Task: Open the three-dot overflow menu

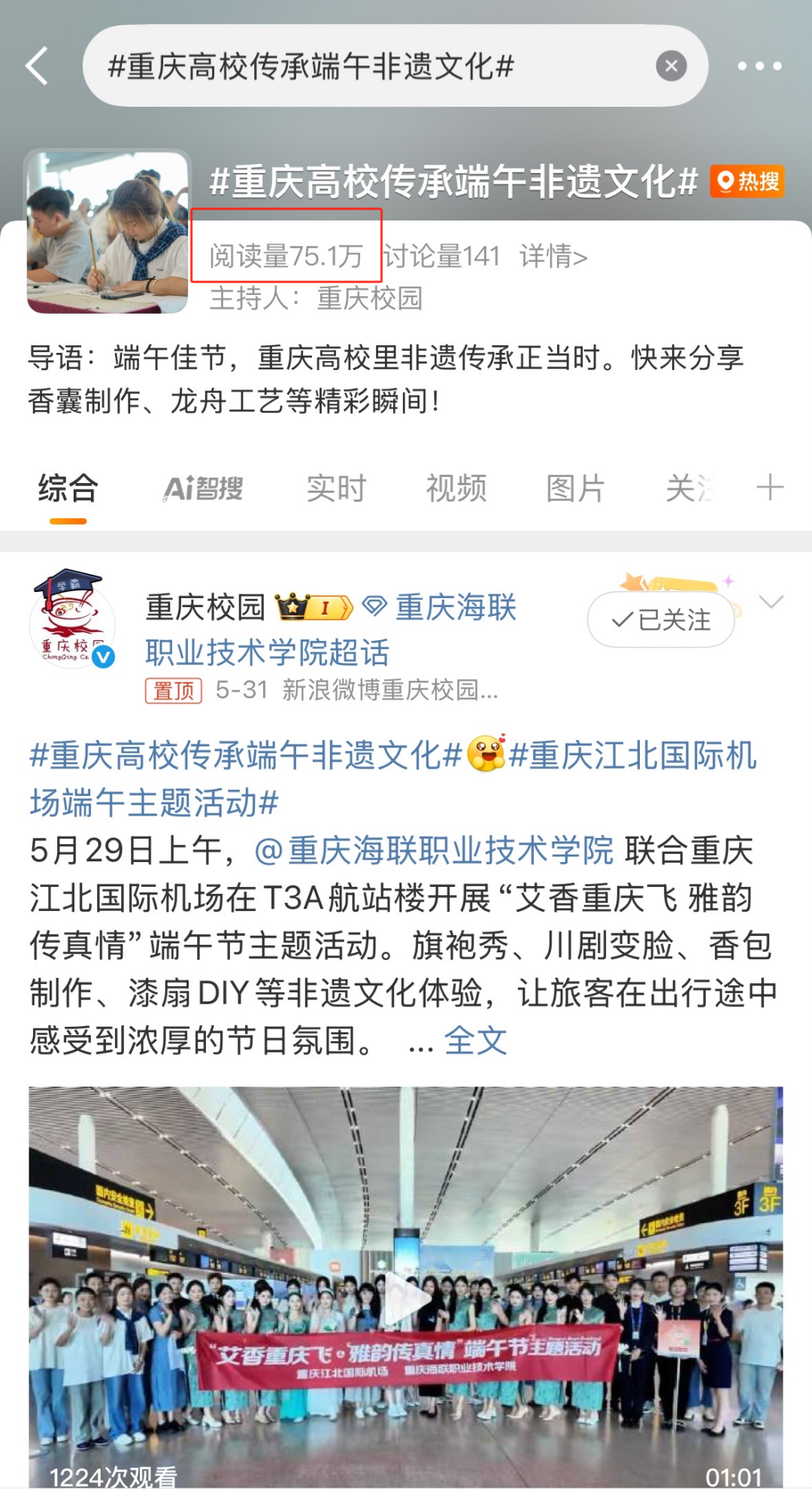Action: point(759,66)
